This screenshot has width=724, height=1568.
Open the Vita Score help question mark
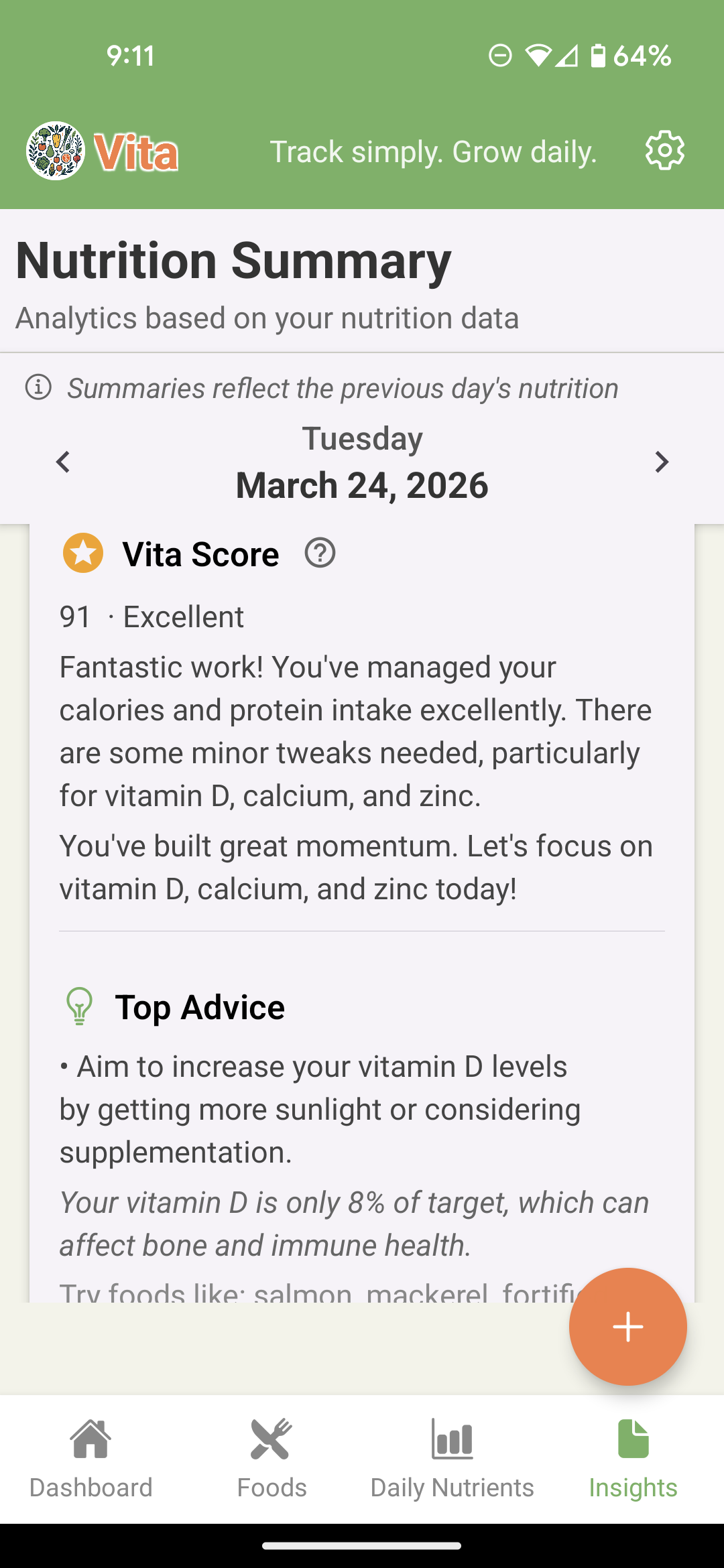pyautogui.click(x=320, y=553)
